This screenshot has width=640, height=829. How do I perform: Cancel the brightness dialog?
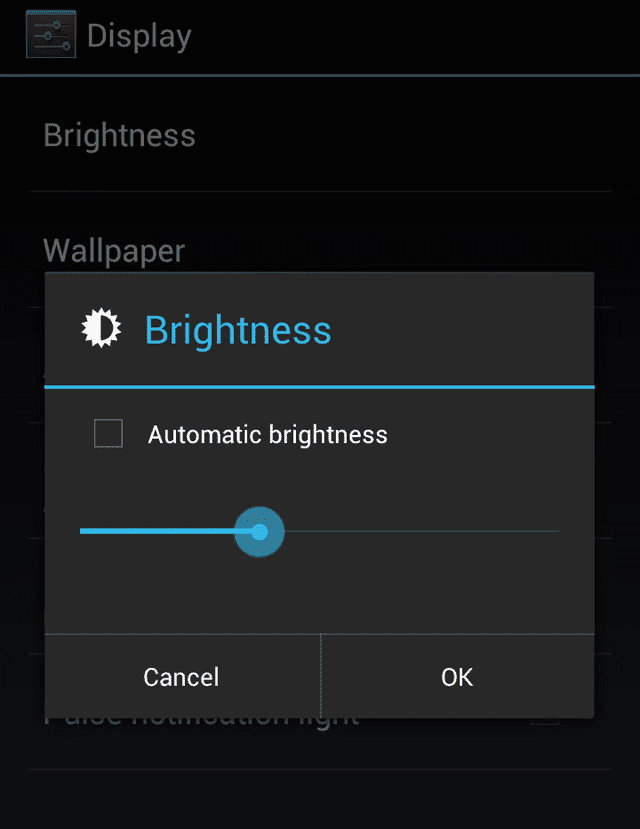point(181,677)
